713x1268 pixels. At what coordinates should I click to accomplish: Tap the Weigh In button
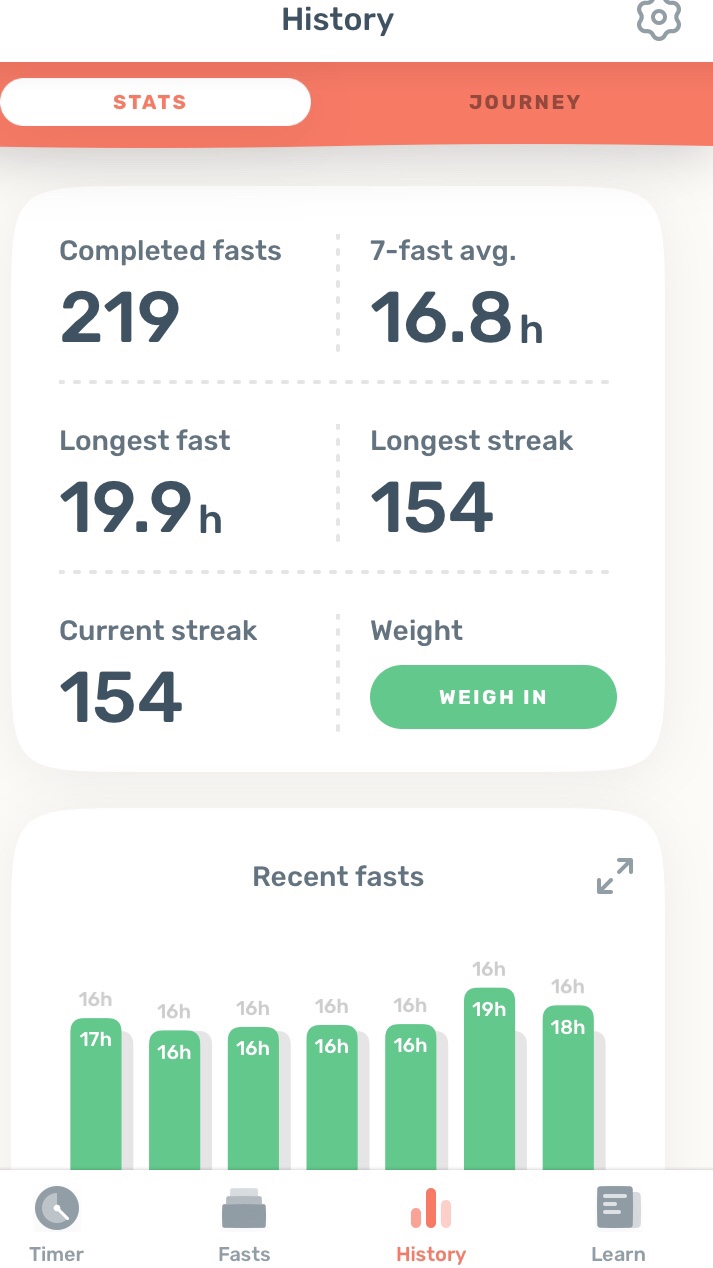493,697
